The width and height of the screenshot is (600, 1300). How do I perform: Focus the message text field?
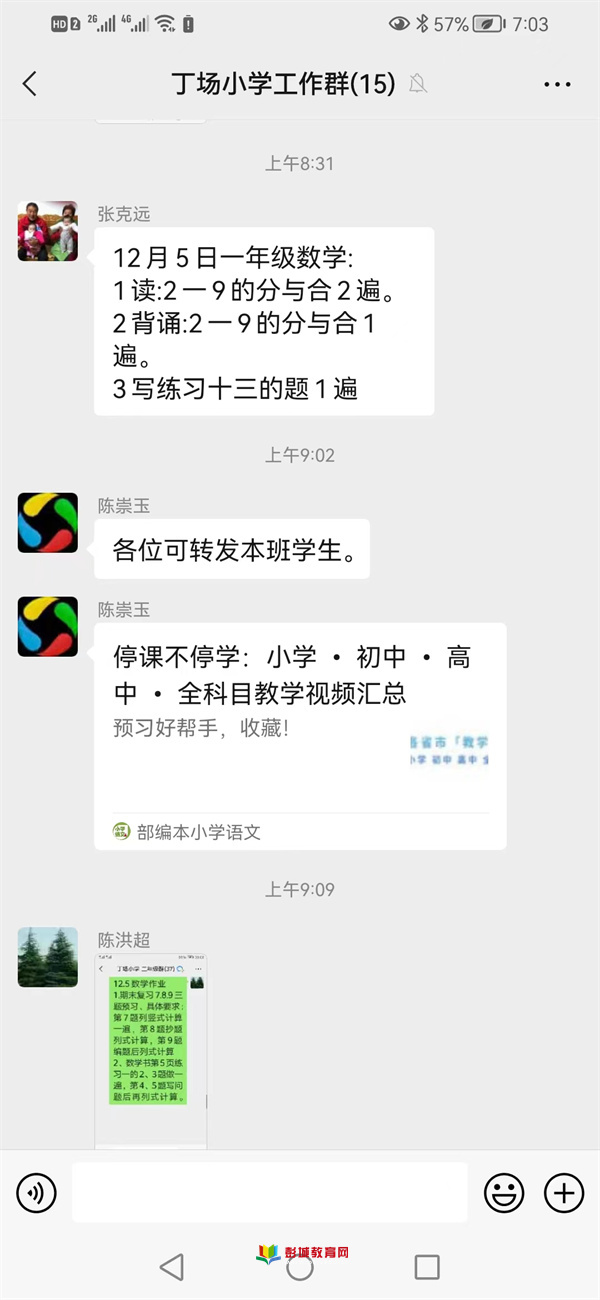pos(270,1192)
